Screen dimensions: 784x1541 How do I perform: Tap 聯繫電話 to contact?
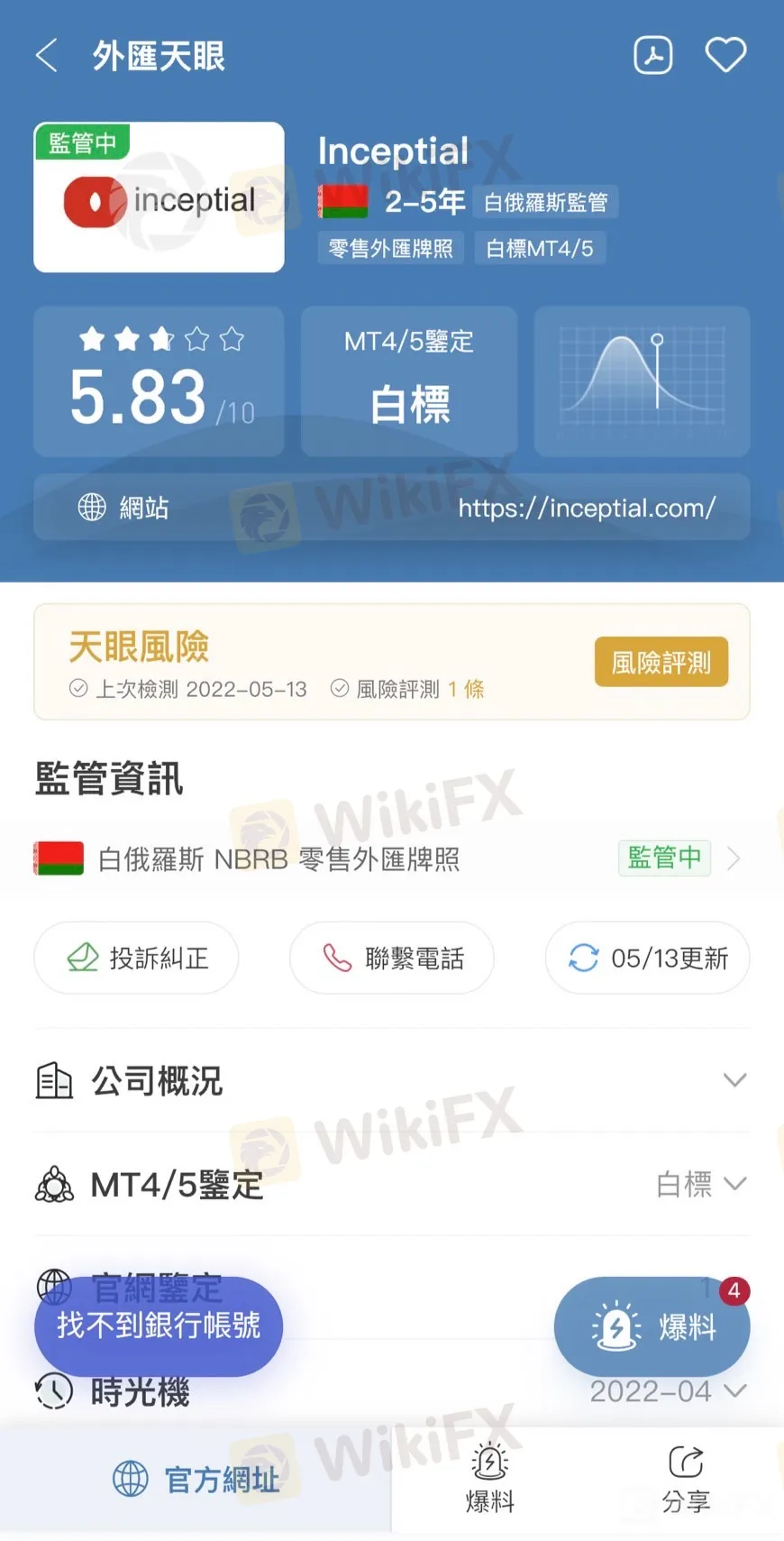(391, 958)
